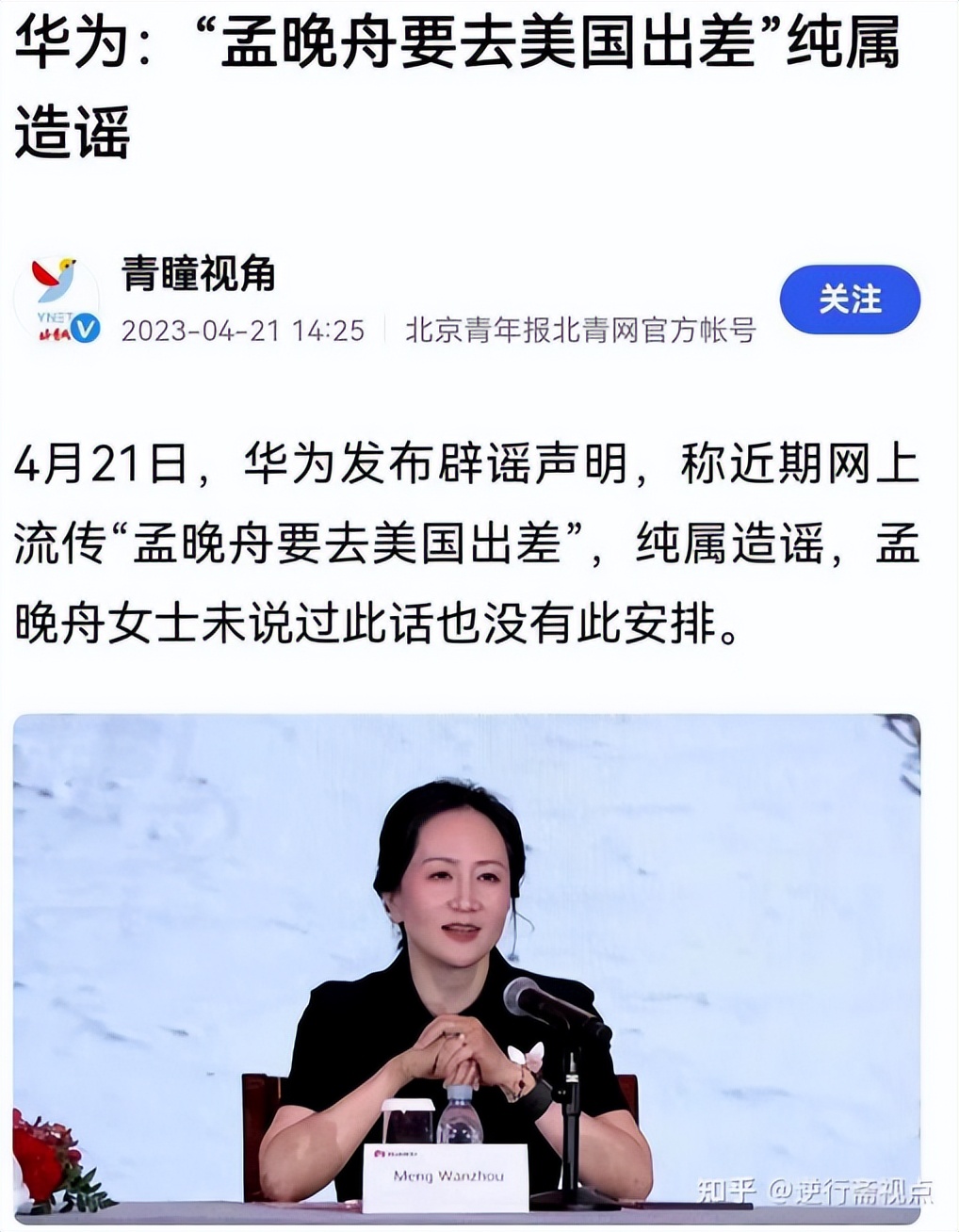
Task: Click the 关注 follow button
Action: point(850,300)
